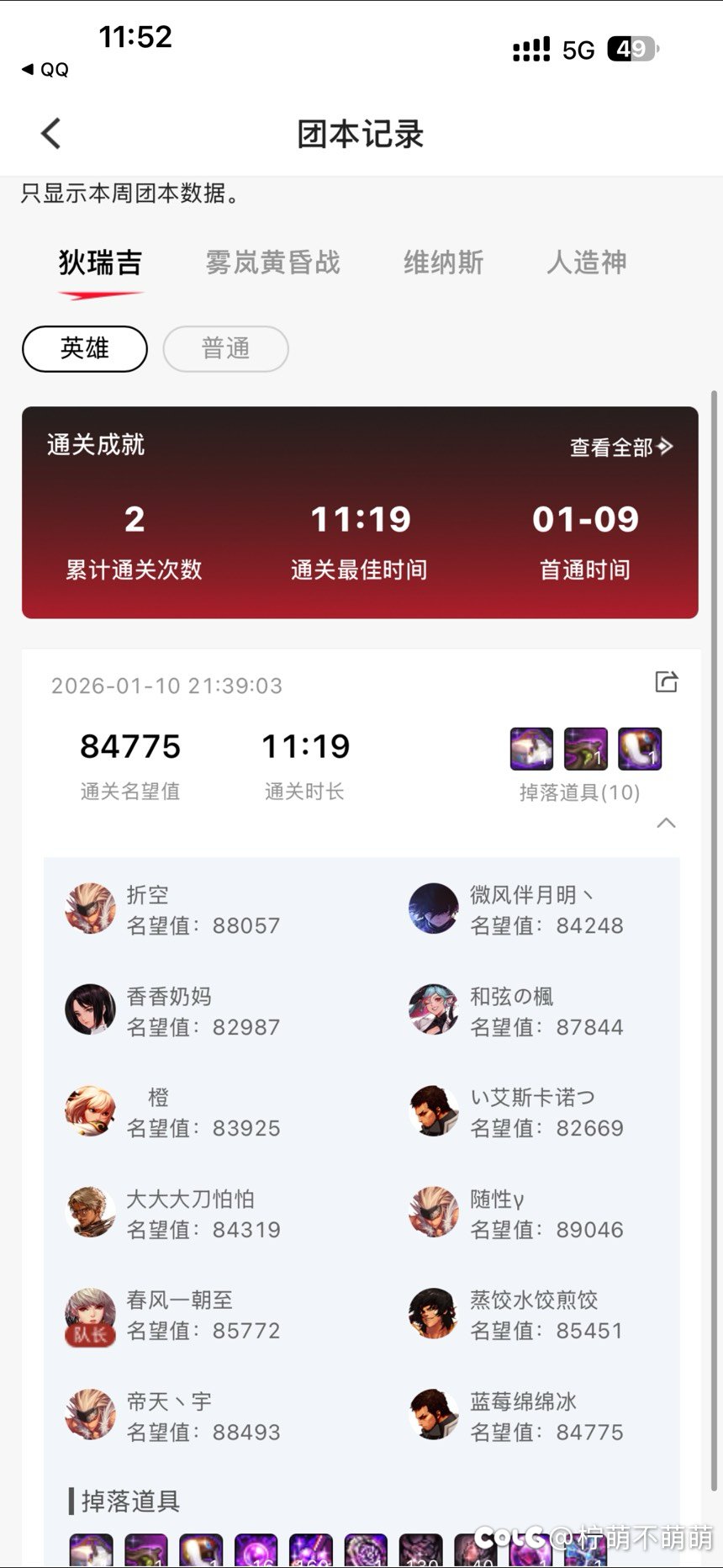This screenshot has width=723, height=1568.
Task: View 春风一朝至's avatar portrait
Action: point(89,1313)
